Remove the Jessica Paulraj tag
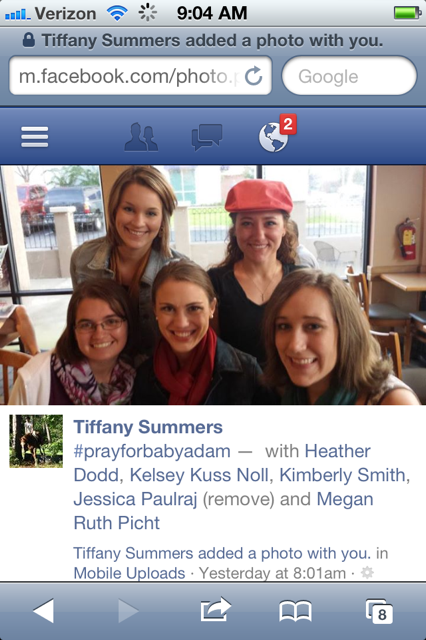Screen dimensions: 426x640 pos(238,499)
